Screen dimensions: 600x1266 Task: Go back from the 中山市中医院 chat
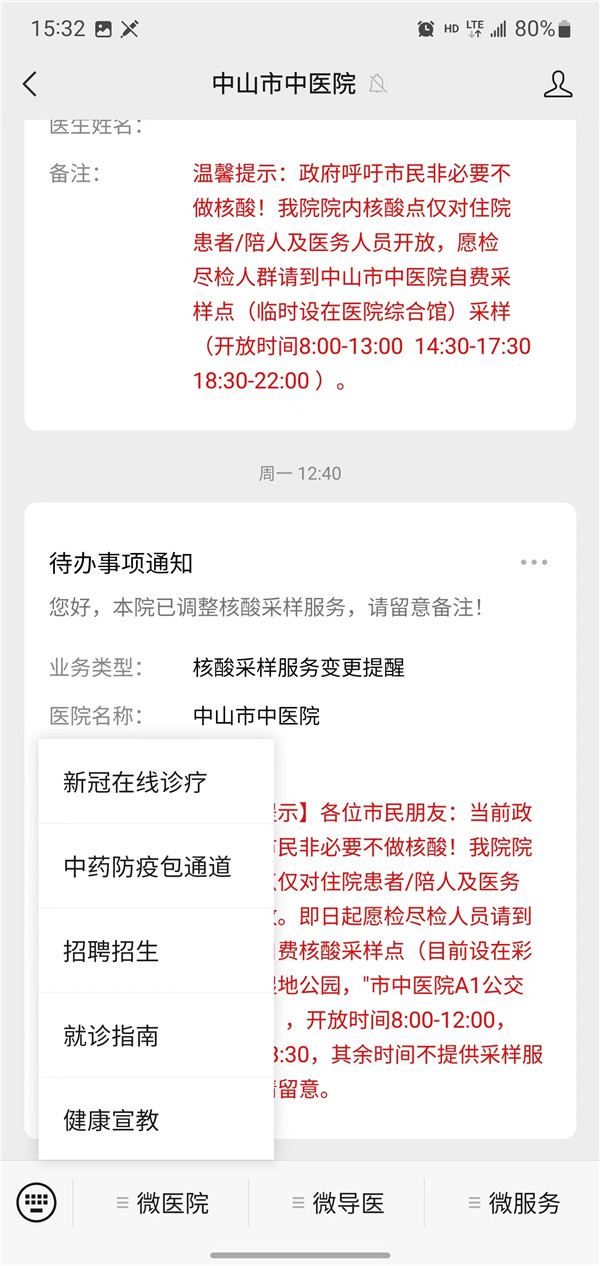click(30, 84)
